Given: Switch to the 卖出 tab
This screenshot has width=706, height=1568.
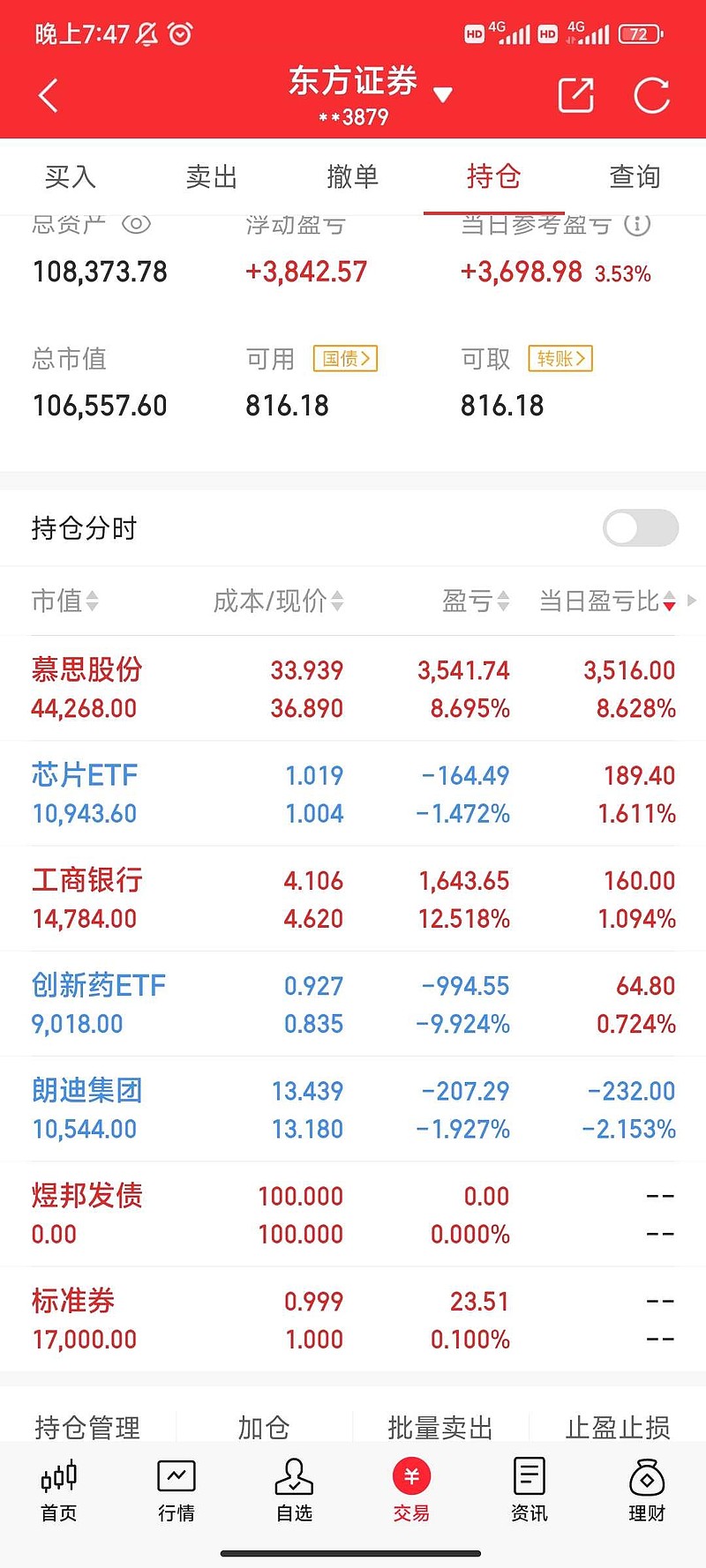Looking at the screenshot, I should click(212, 176).
